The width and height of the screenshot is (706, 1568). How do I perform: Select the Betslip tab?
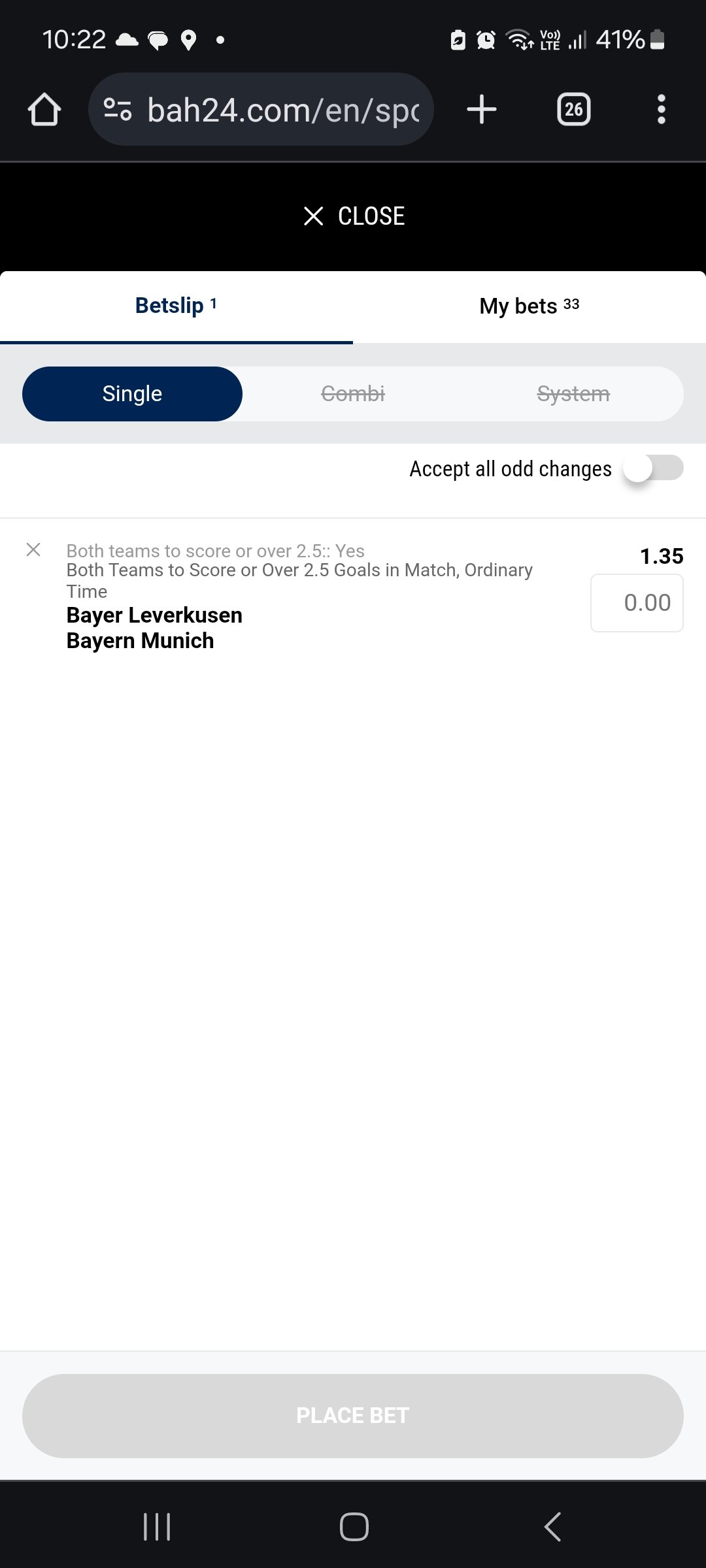click(176, 306)
